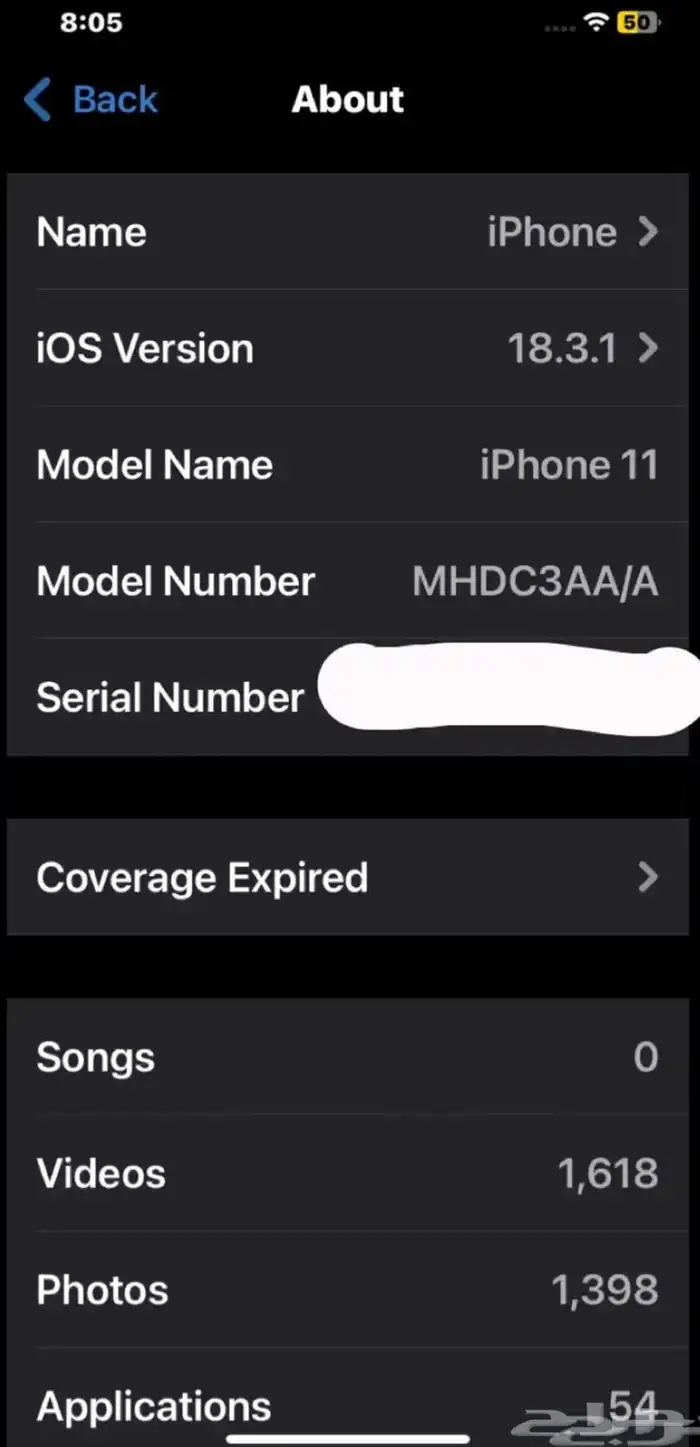Tap Model Number MHDC3AA/A to toggle format
Viewport: 700px width, 1447px height.
(x=535, y=581)
